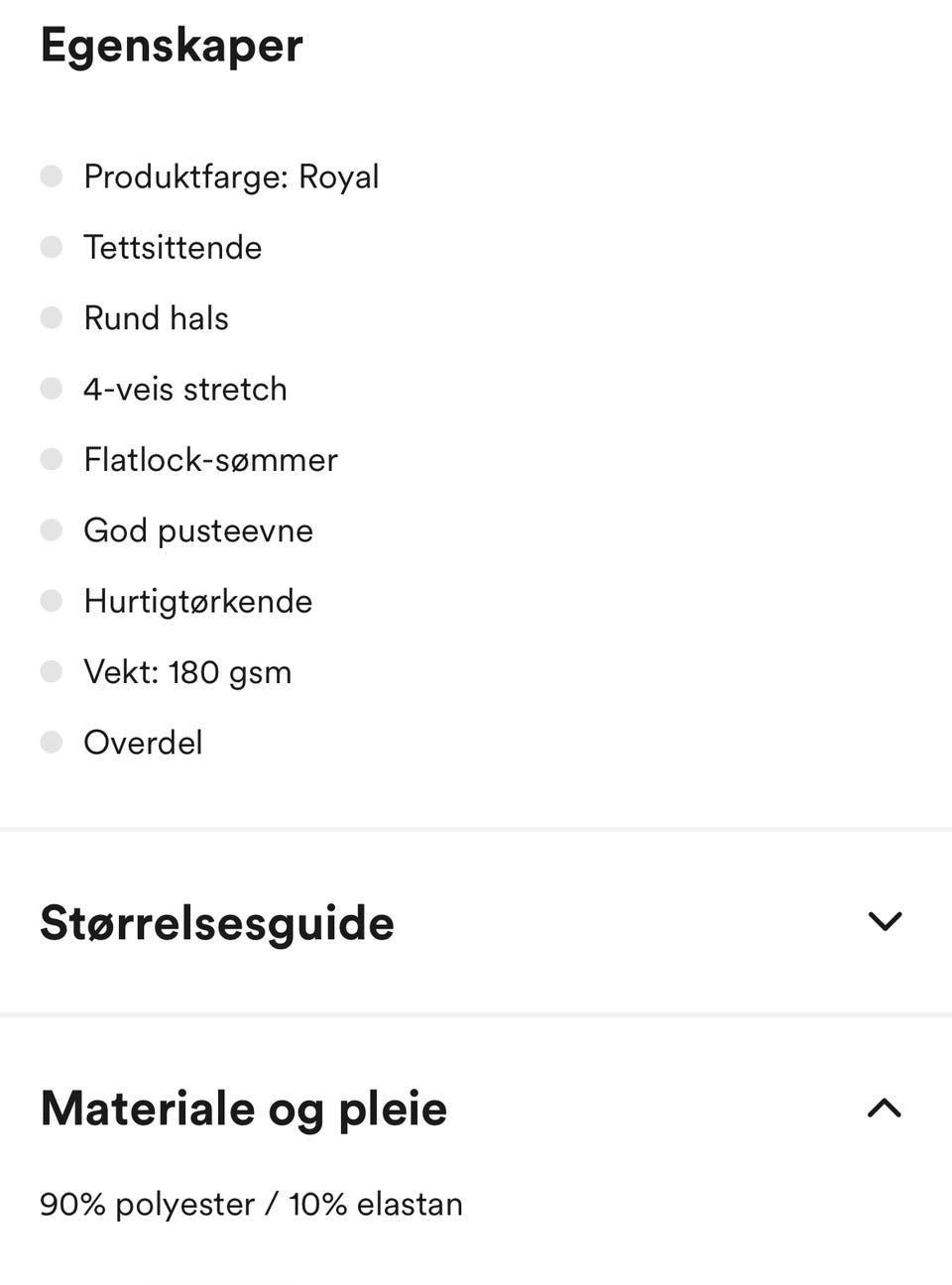Click the Hurtigtørkende feature text

197,601
